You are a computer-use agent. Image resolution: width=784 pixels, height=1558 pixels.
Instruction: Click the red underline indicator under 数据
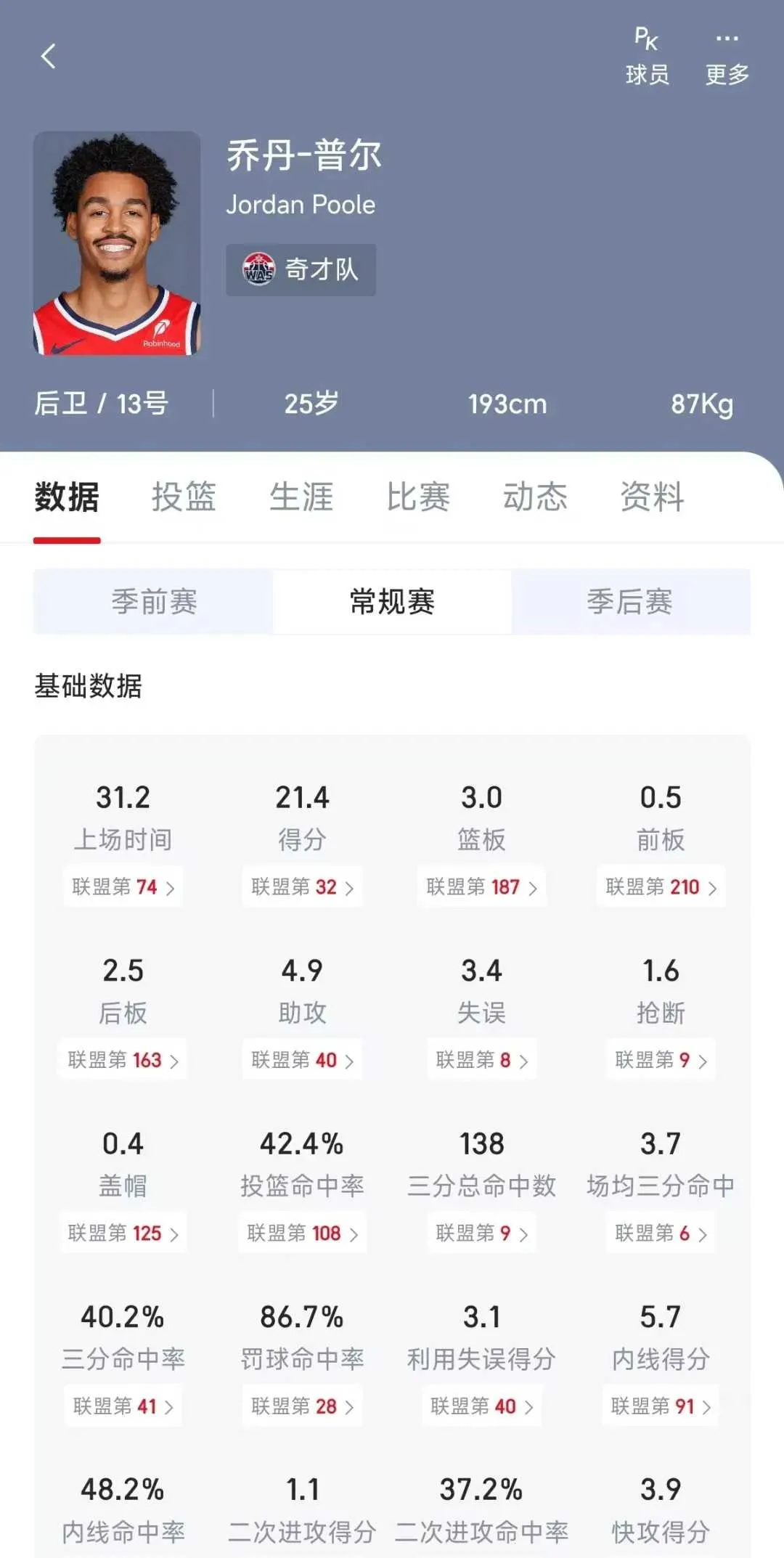[x=68, y=539]
